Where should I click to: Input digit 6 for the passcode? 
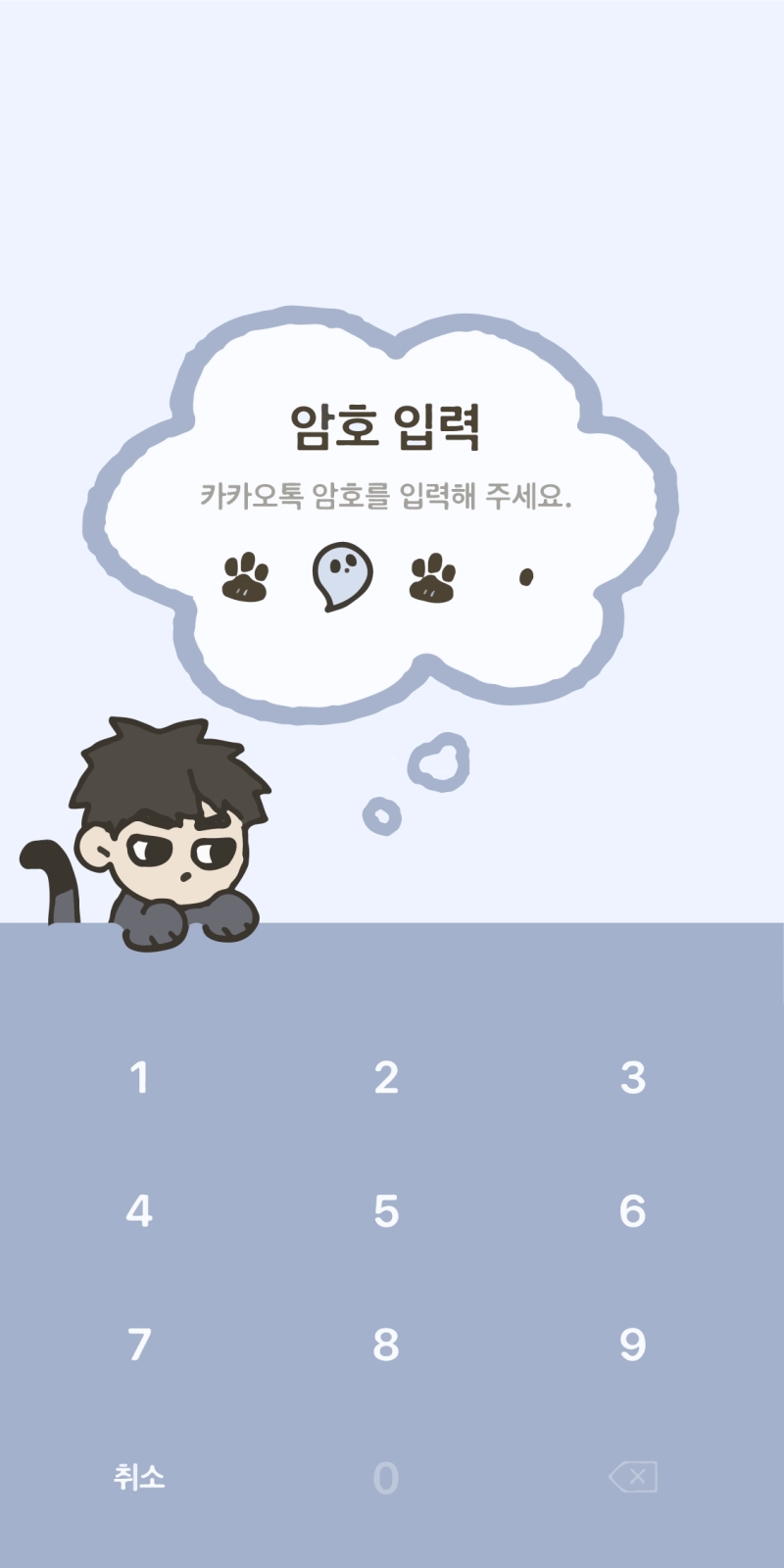pos(633,1211)
